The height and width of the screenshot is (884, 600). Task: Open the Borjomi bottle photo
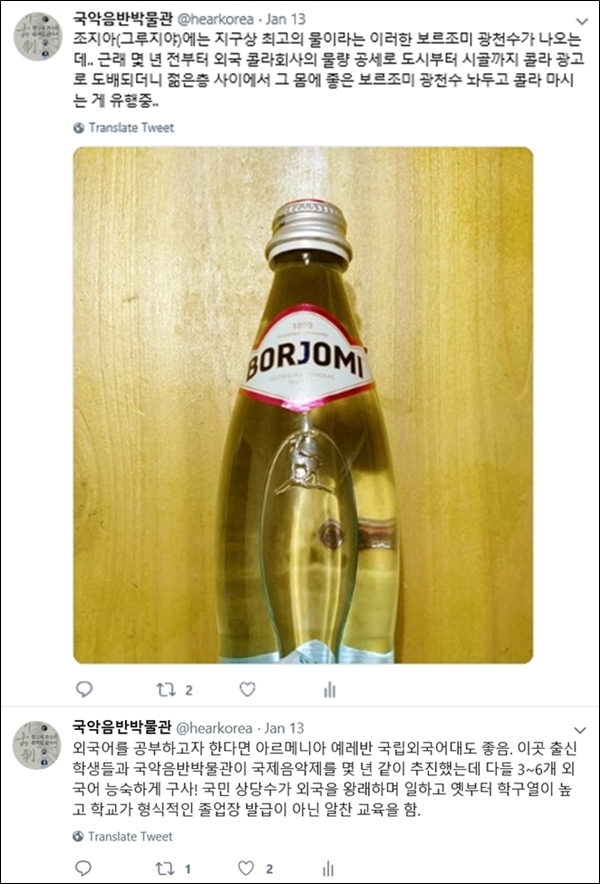[x=303, y=405]
